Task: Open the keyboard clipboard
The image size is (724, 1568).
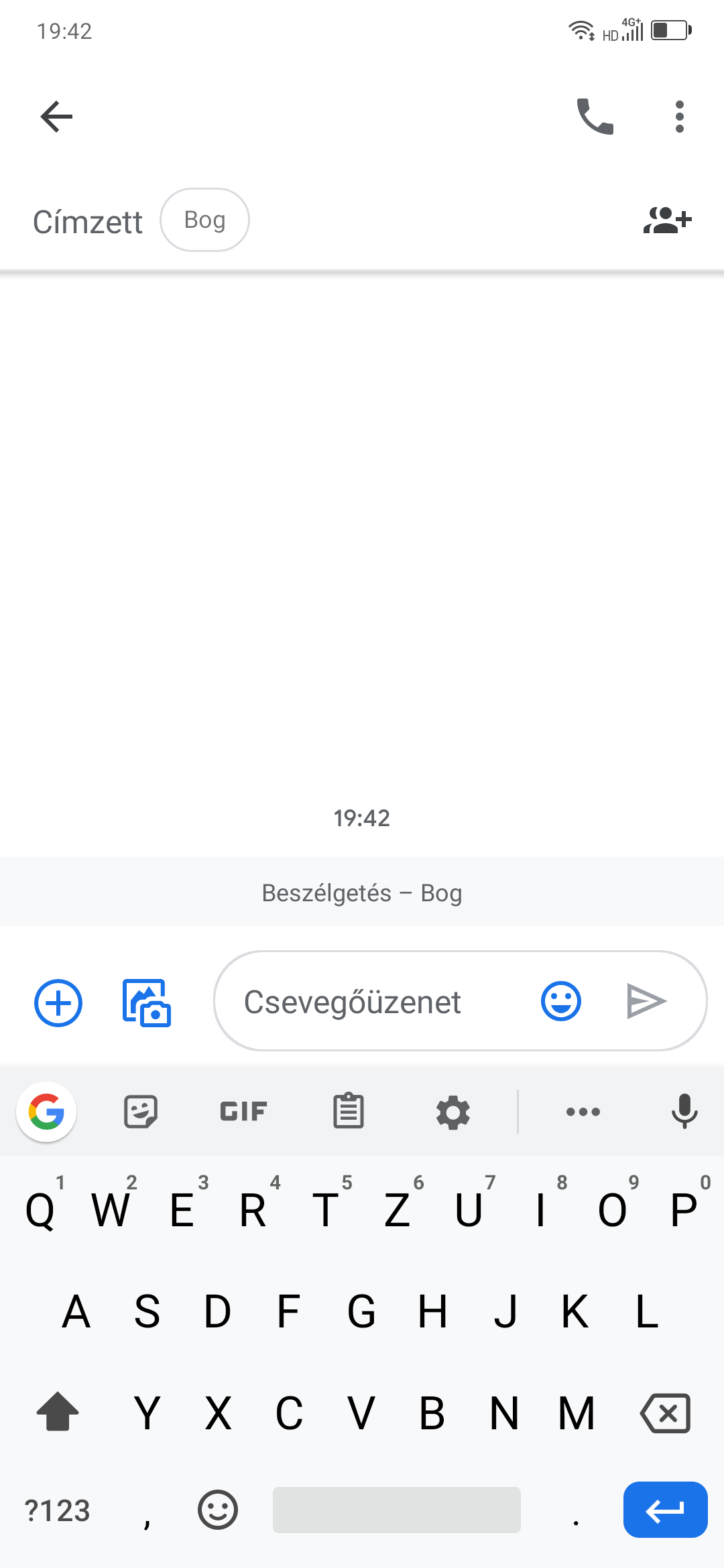Action: point(349,1112)
